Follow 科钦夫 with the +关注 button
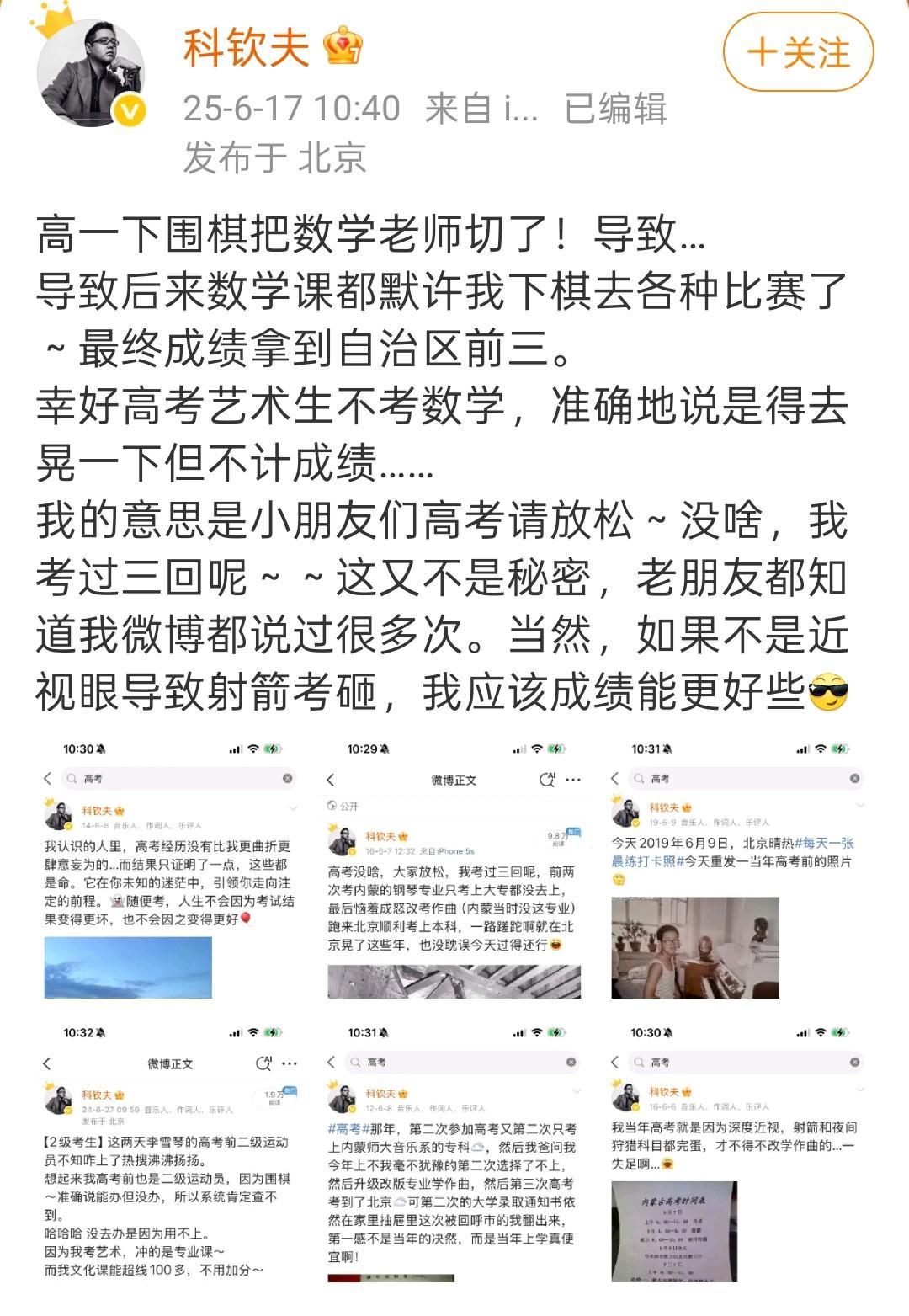The height and width of the screenshot is (1316, 909). [x=798, y=52]
